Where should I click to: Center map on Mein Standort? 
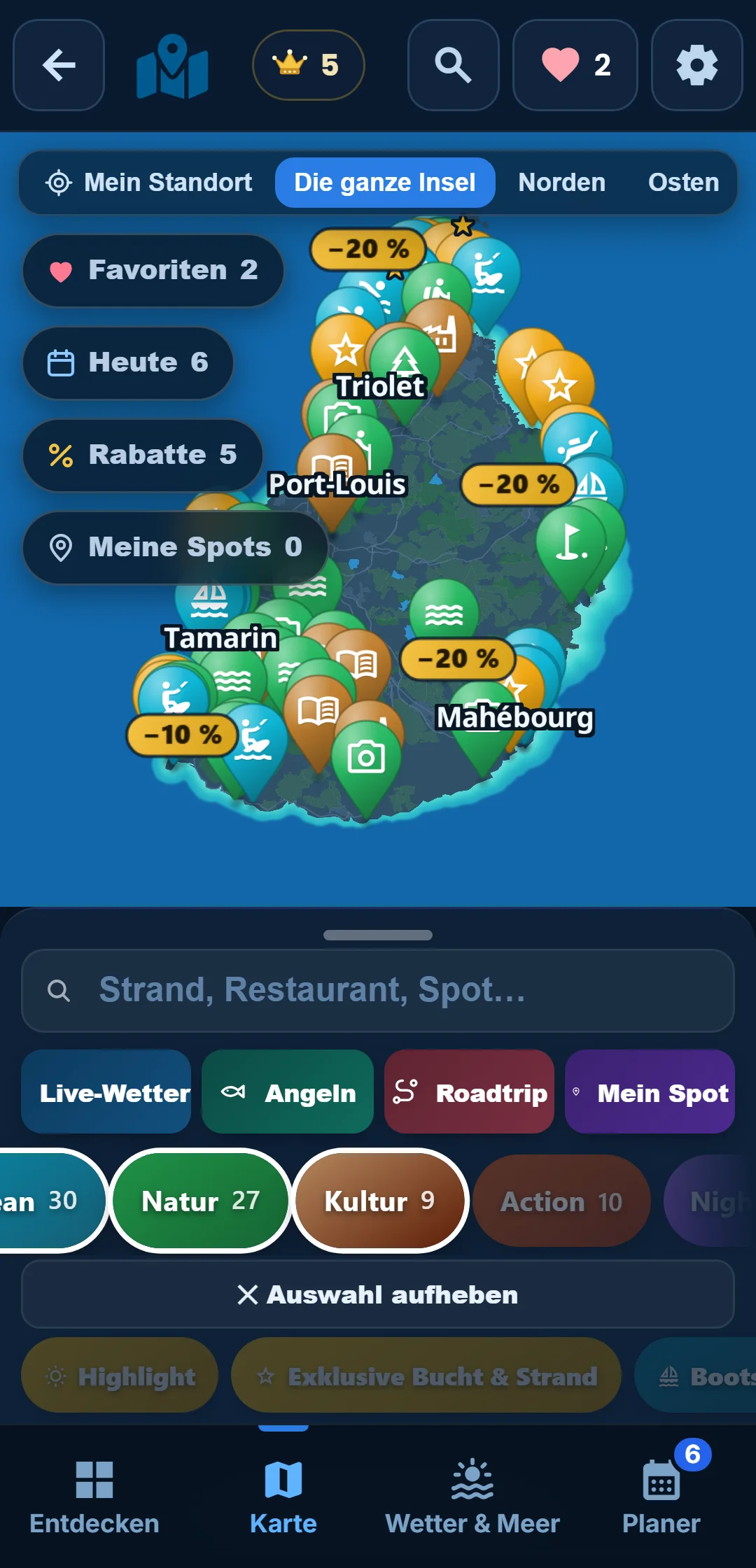(148, 183)
